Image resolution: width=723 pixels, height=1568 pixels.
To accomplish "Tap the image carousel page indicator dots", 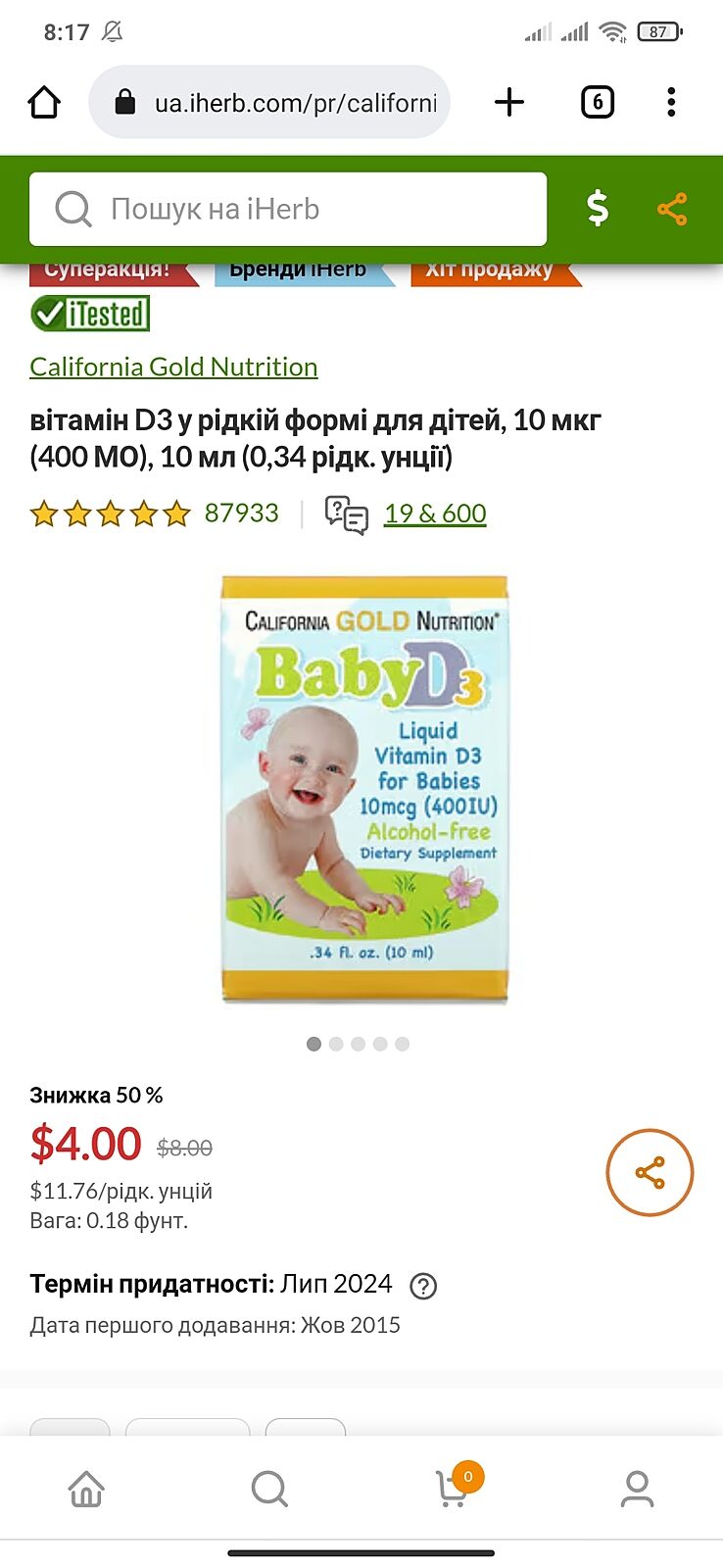I will 358,1044.
